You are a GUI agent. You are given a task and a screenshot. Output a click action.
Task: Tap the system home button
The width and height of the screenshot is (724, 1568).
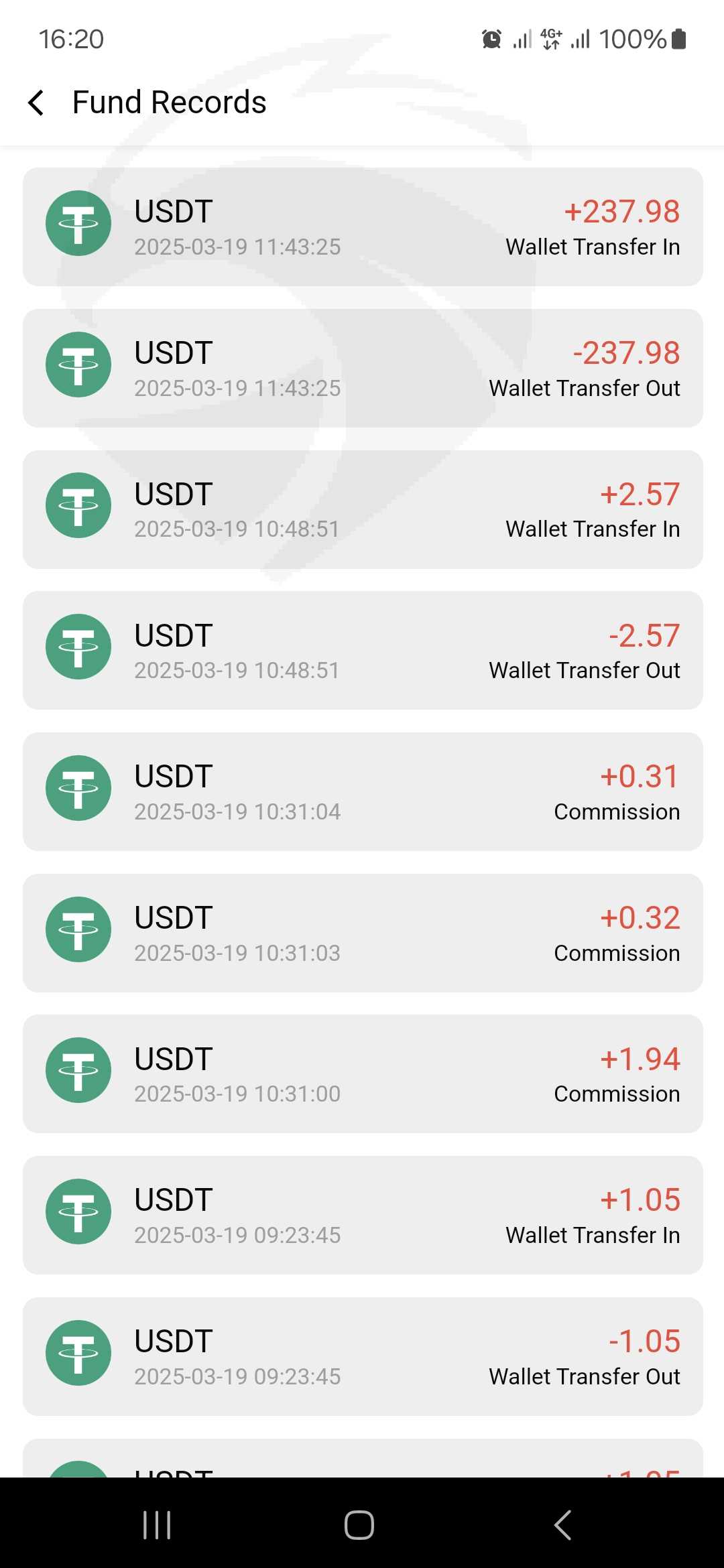pyautogui.click(x=359, y=1525)
